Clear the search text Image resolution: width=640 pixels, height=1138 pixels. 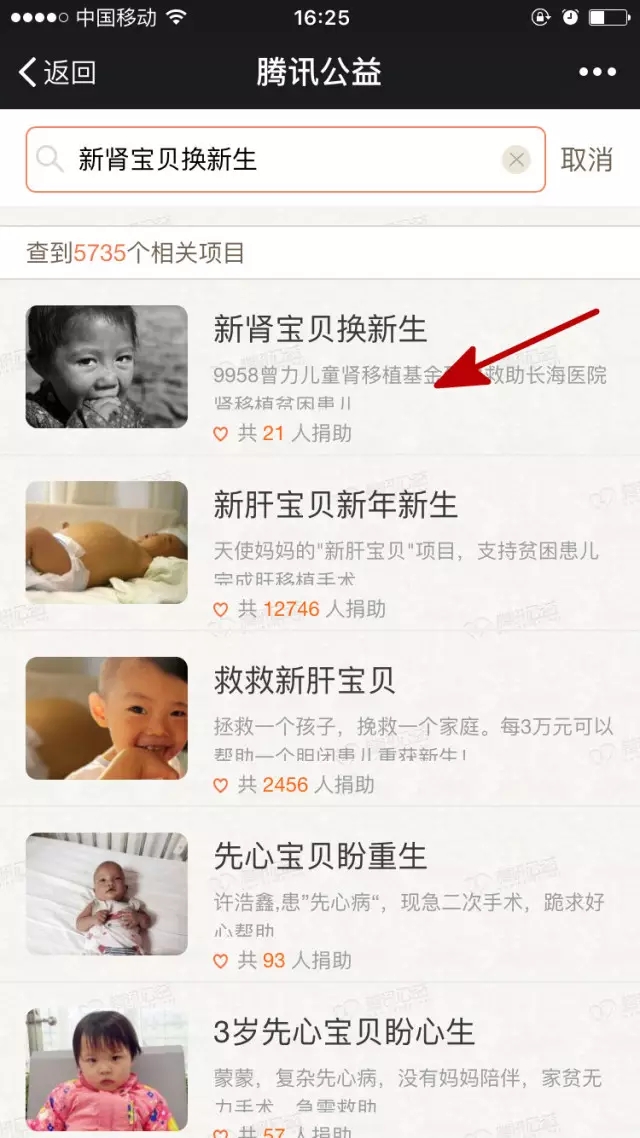click(x=517, y=160)
